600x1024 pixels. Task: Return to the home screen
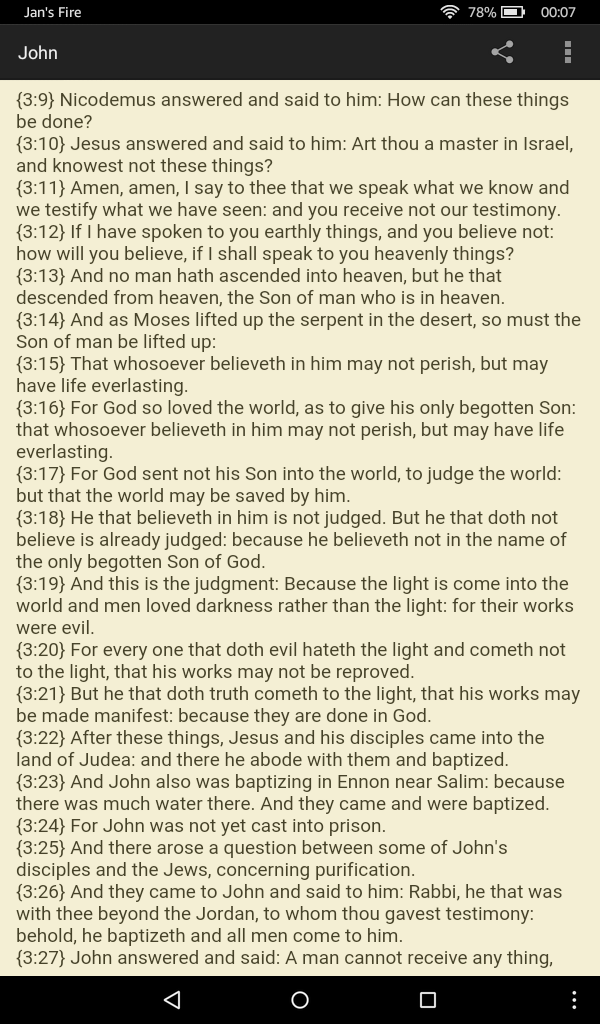pos(300,999)
